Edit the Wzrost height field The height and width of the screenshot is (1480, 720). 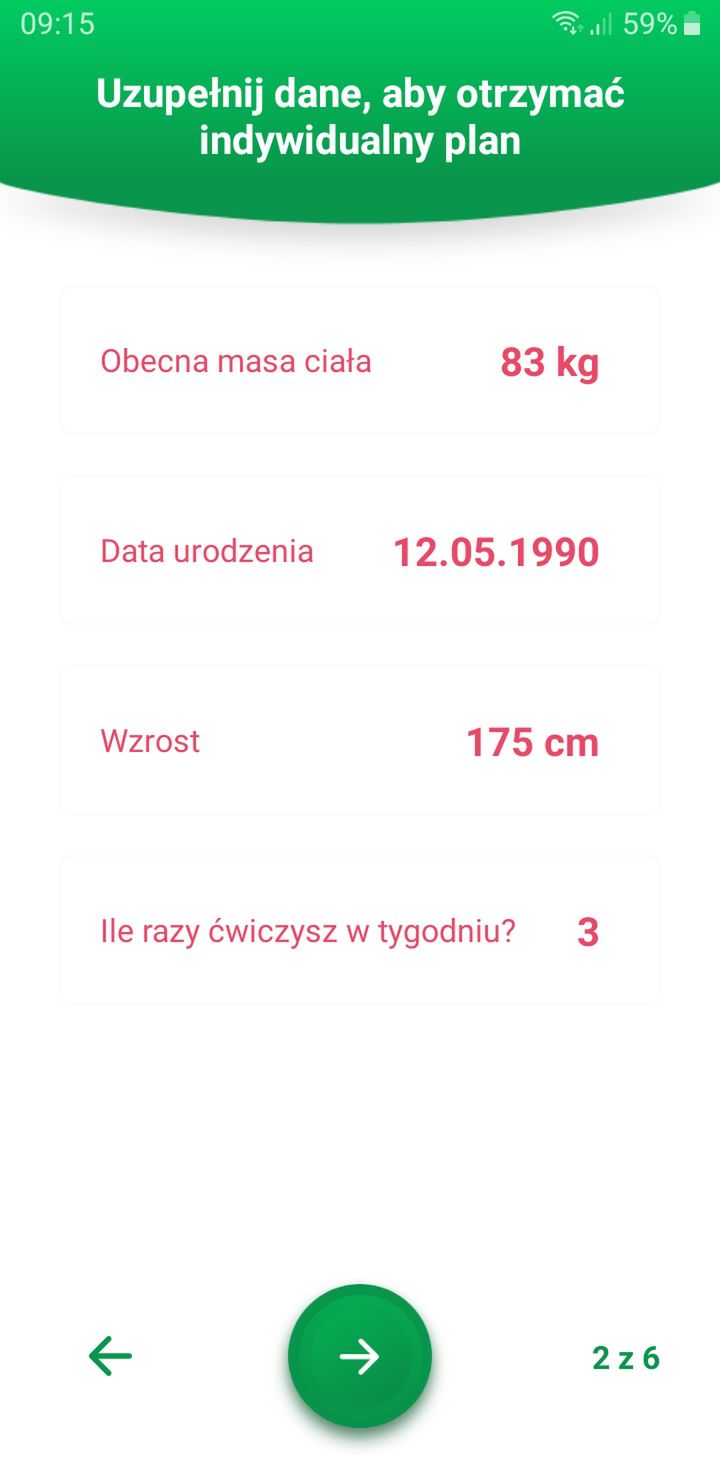tap(360, 740)
